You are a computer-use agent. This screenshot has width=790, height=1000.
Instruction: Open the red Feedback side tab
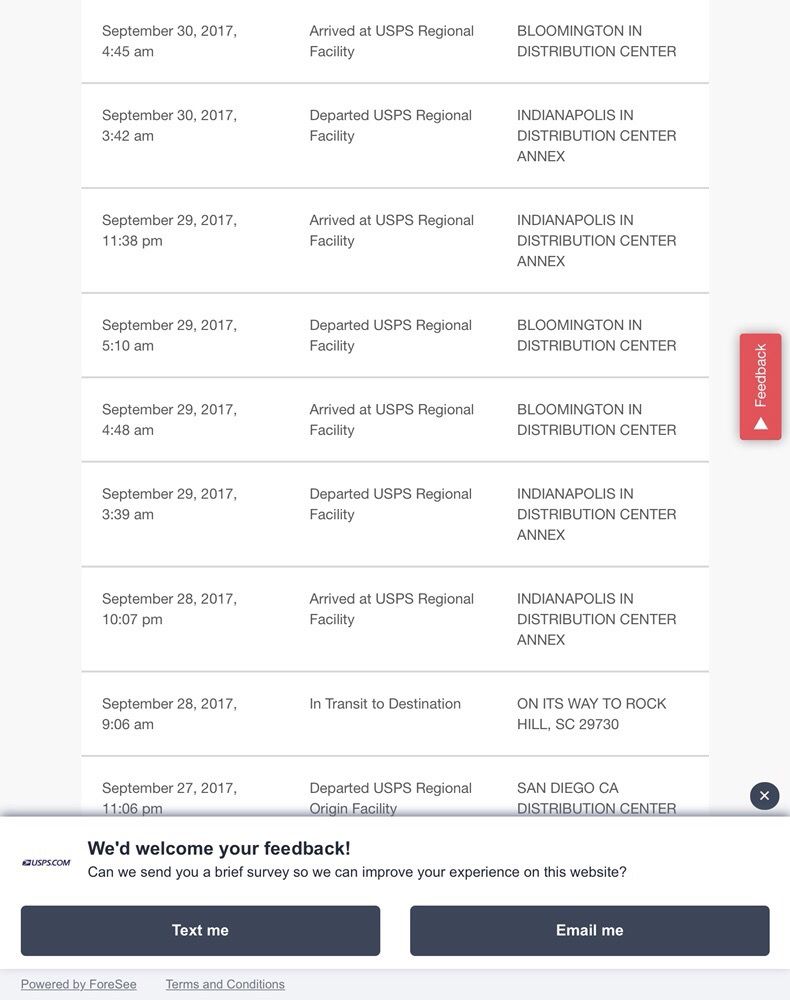(760, 386)
